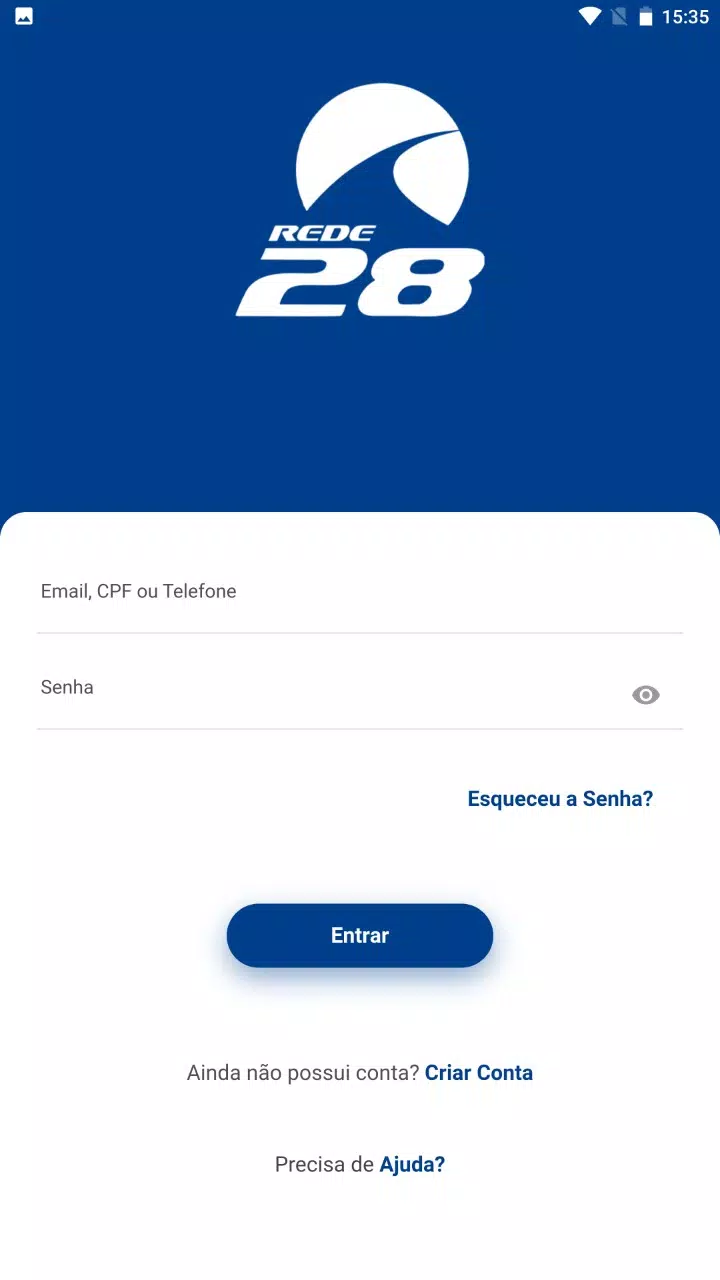The height and width of the screenshot is (1280, 720).
Task: Focus the Senha password field
Action: tap(320, 689)
